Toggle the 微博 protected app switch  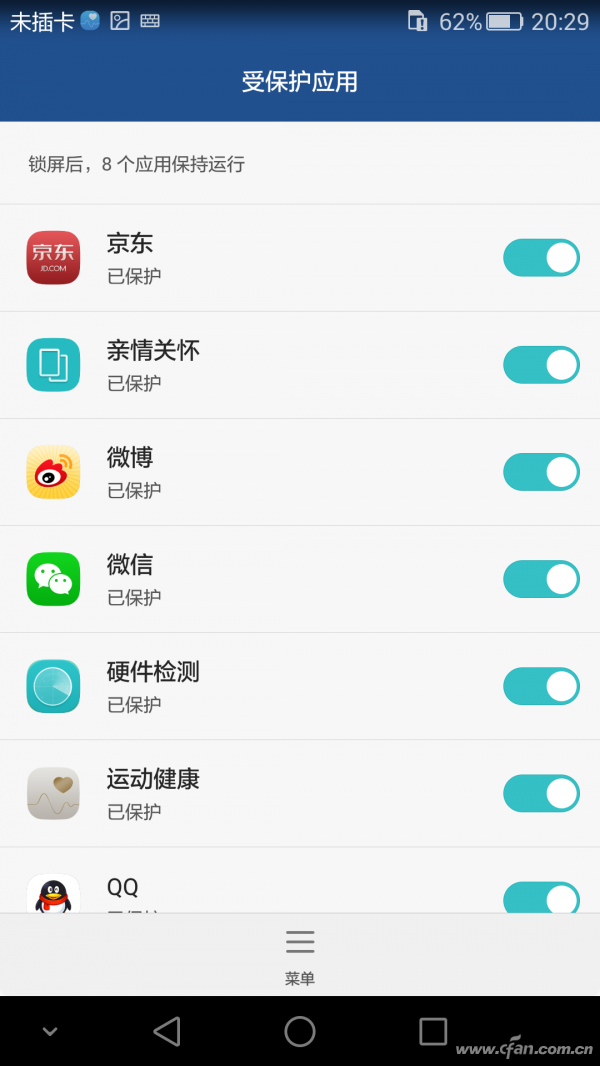[x=541, y=472]
